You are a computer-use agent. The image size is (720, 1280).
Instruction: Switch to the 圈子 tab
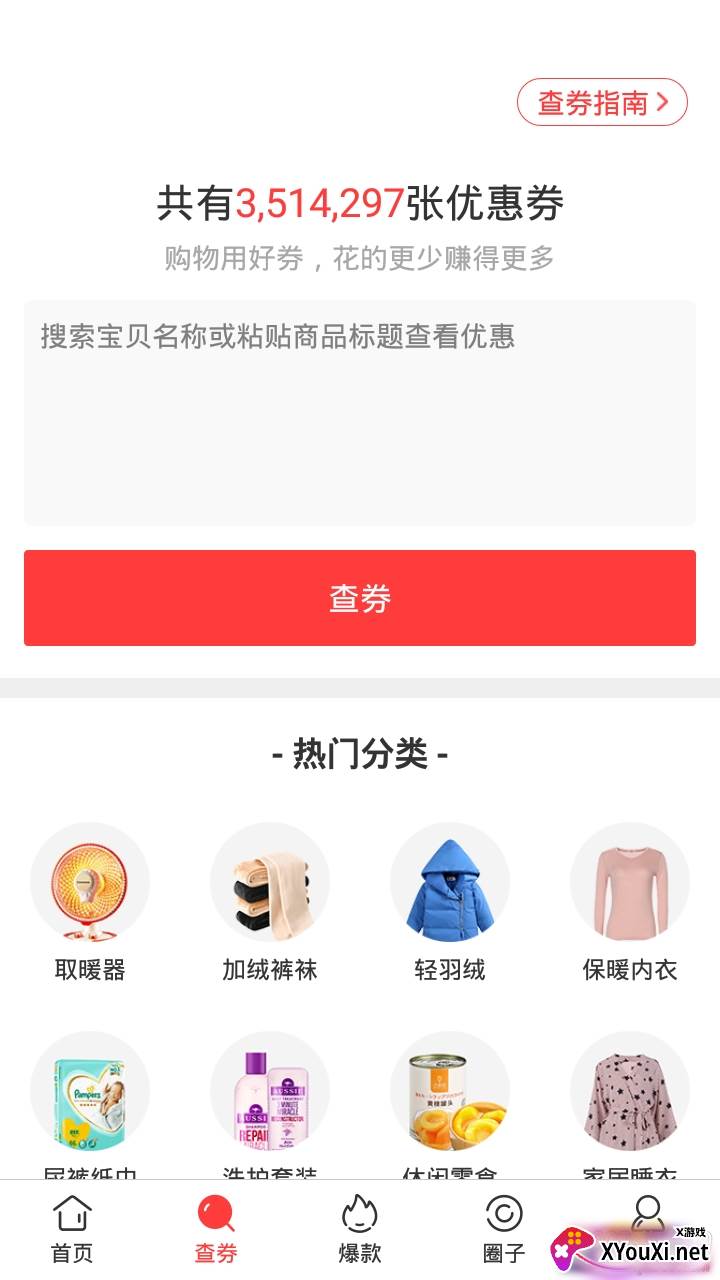[504, 1228]
